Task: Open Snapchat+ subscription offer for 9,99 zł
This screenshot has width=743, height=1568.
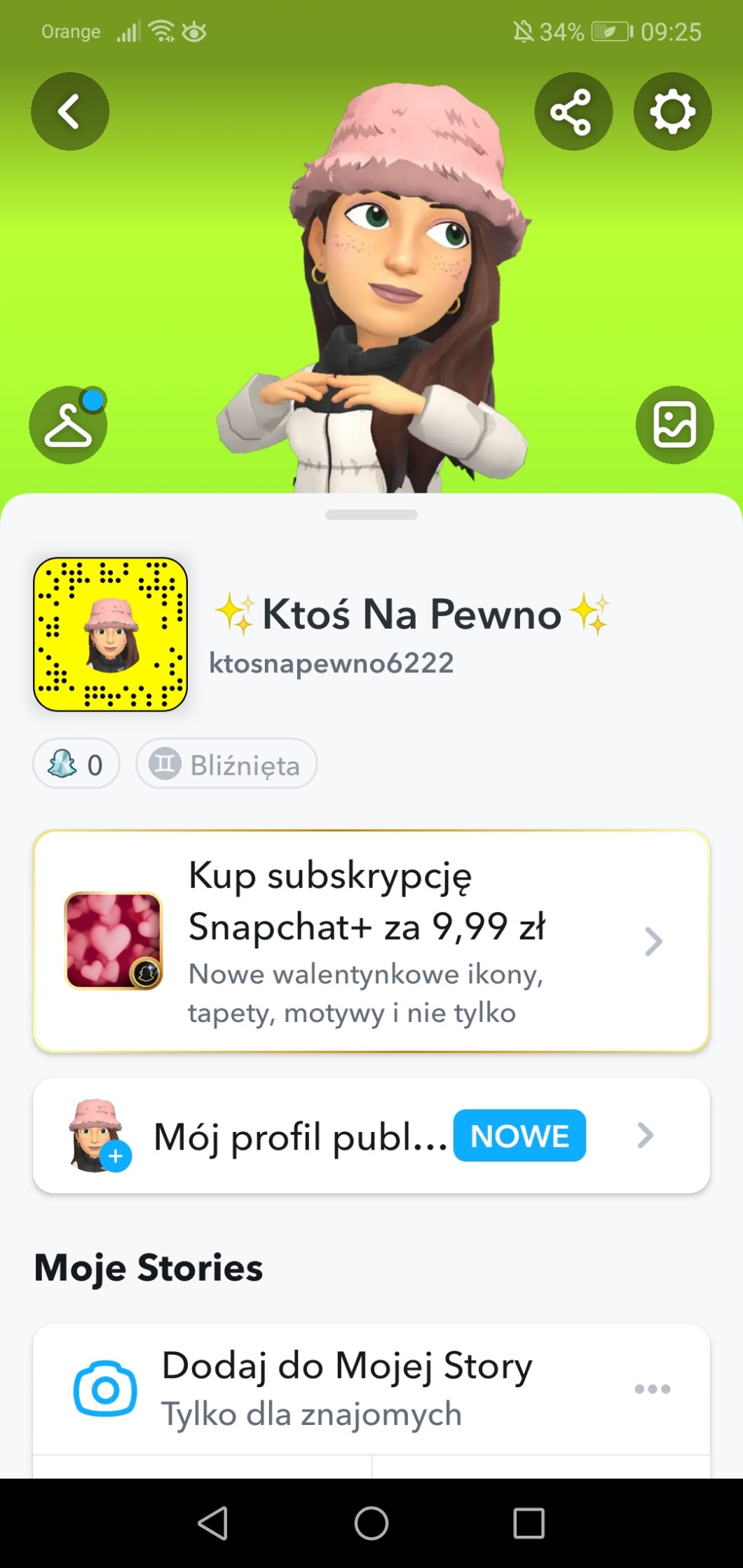Action: (371, 941)
